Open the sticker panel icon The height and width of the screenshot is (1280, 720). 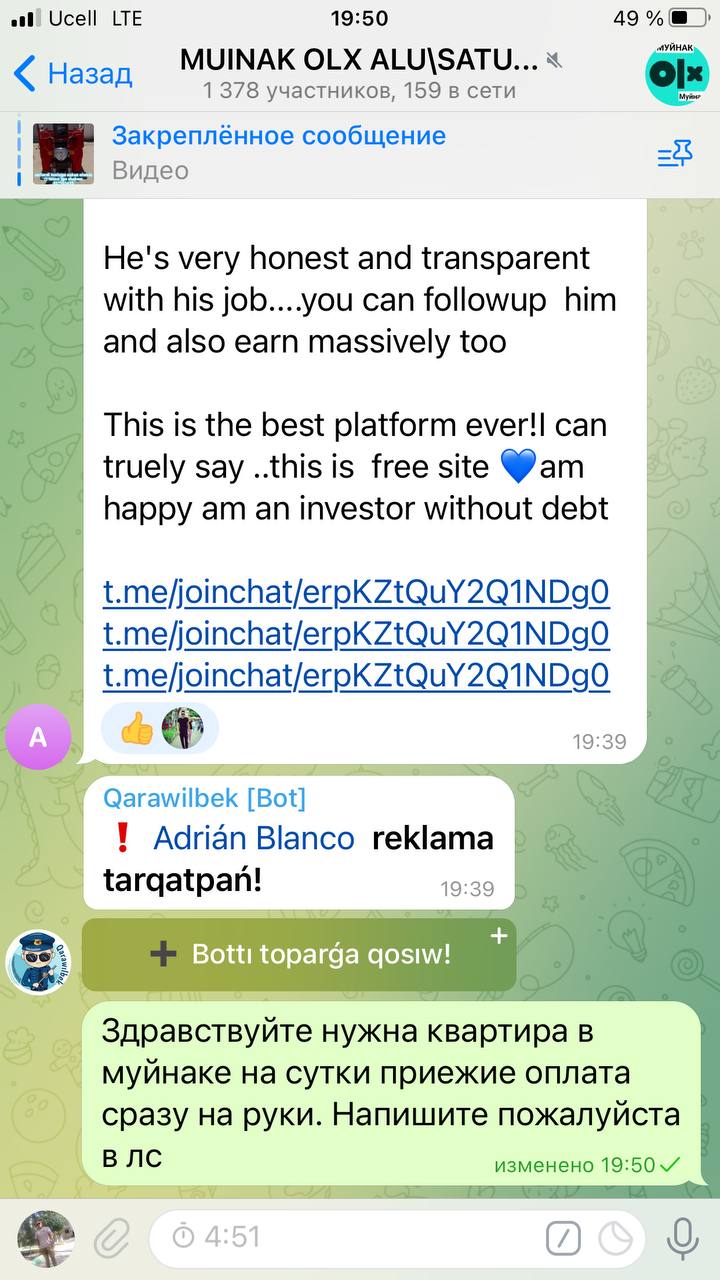615,1239
